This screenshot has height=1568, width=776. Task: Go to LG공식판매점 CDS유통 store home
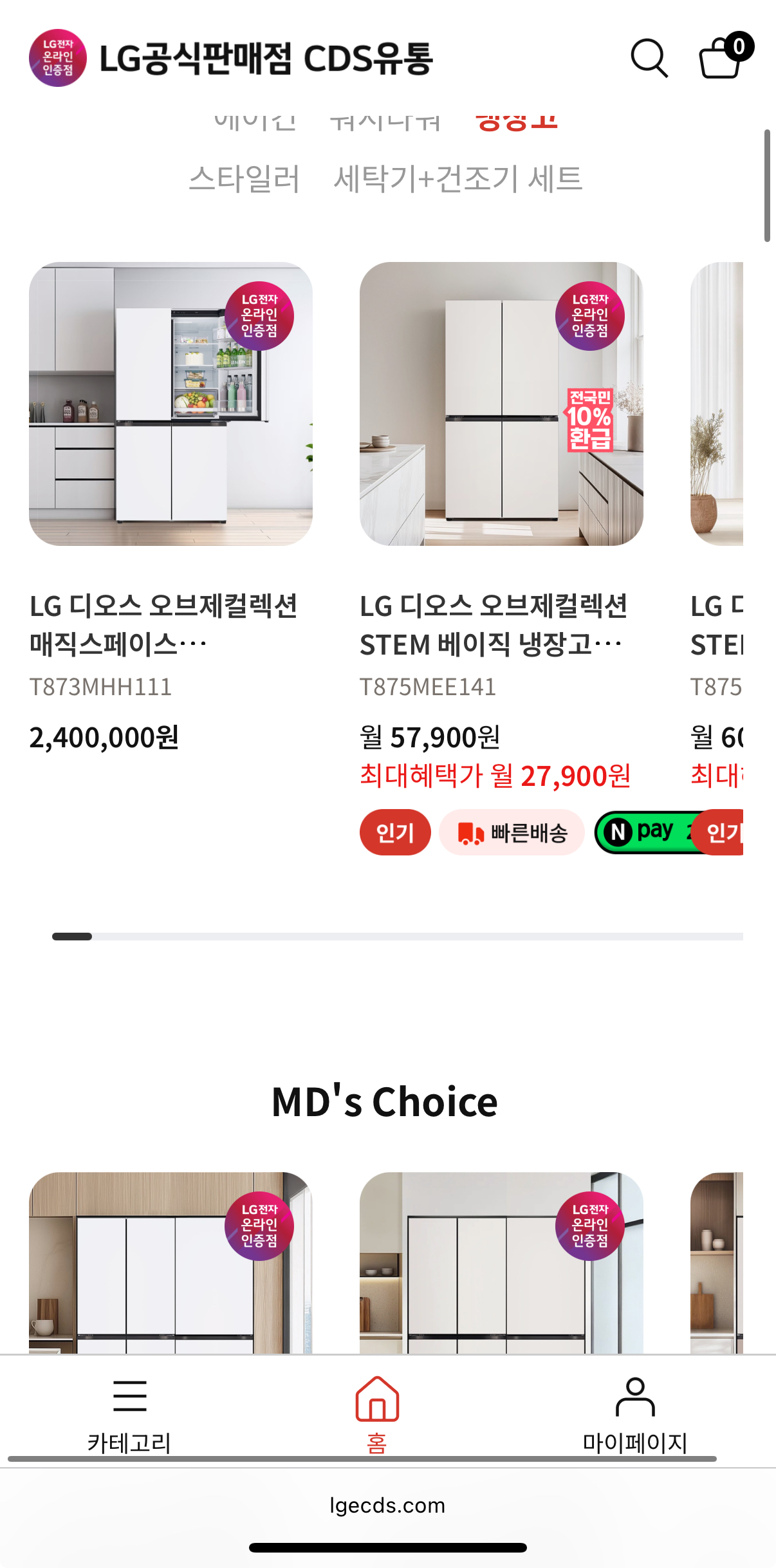point(232,59)
